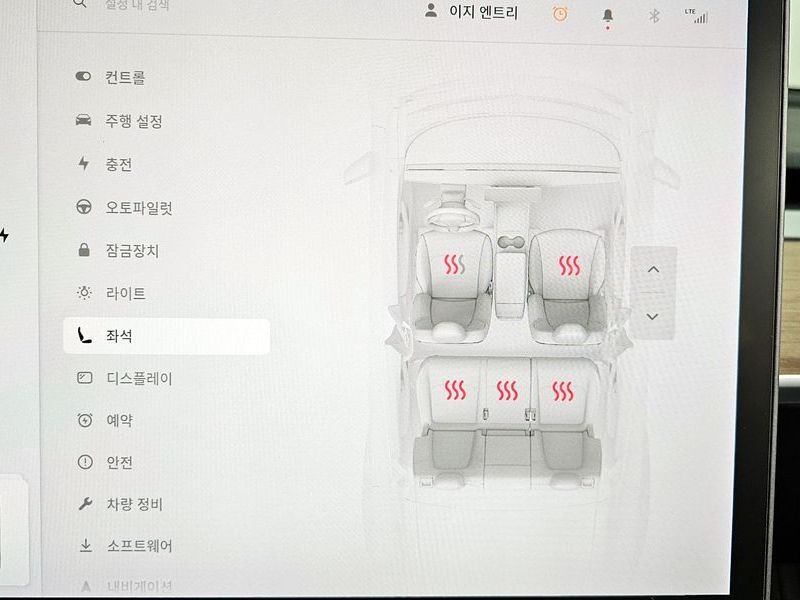Open Bluetooth settings icon
Viewport: 800px width, 600px height.
(x=654, y=15)
